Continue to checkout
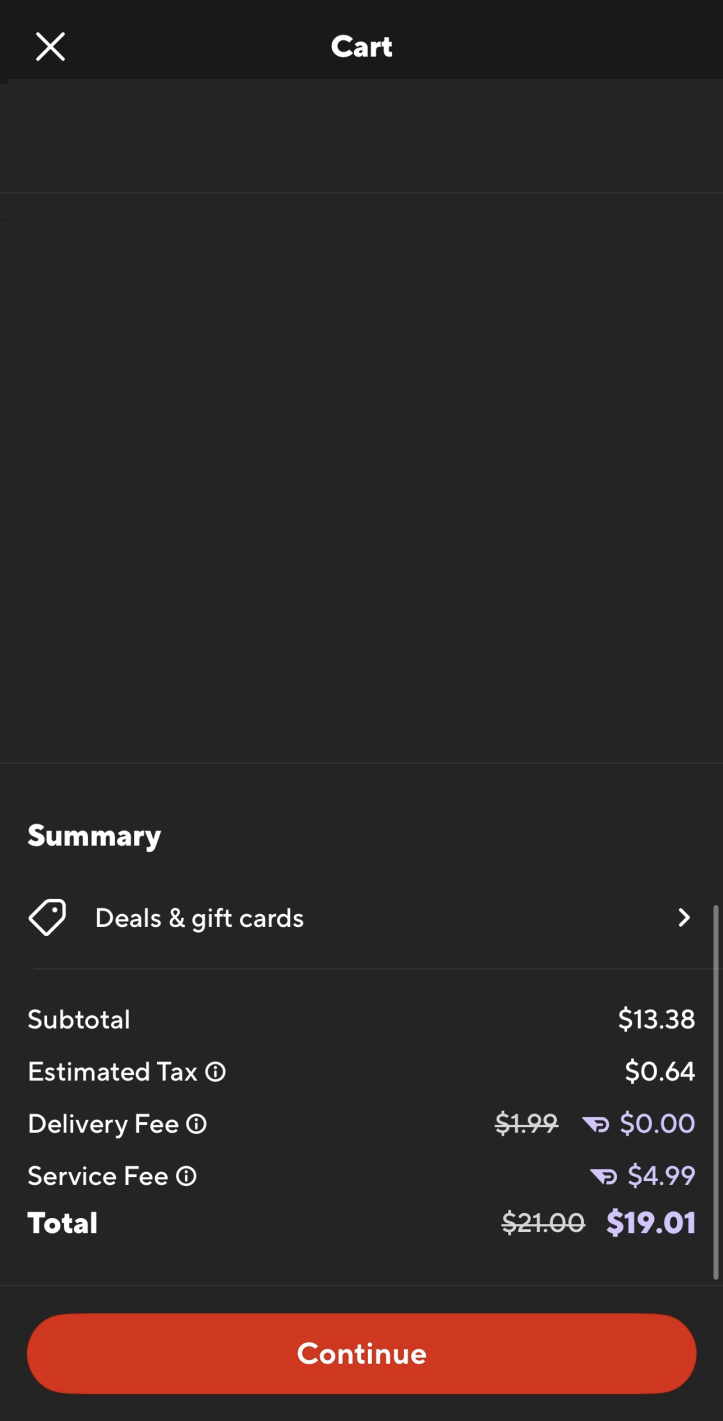Image resolution: width=723 pixels, height=1421 pixels. click(x=361, y=1353)
